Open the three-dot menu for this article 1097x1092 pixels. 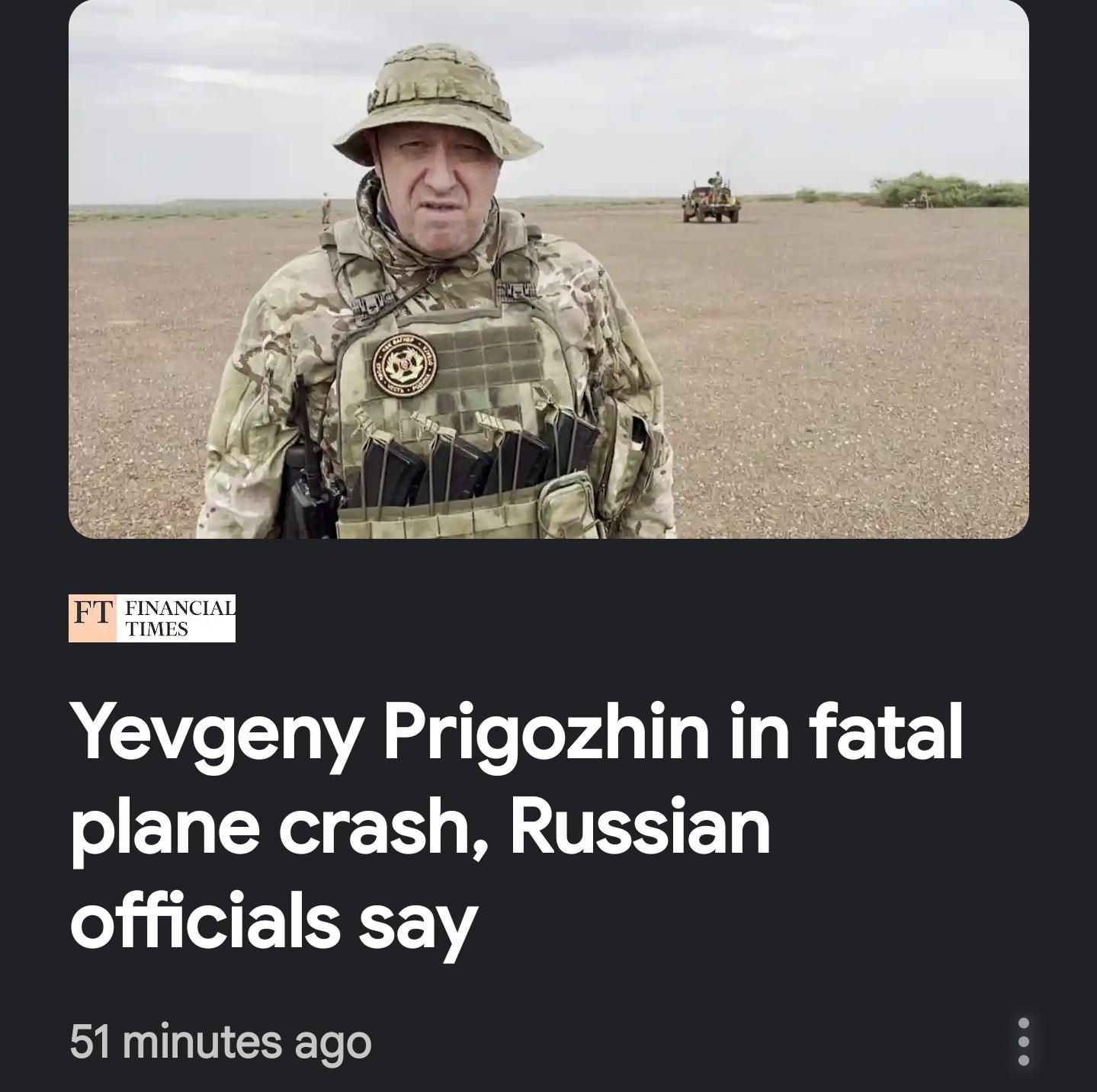click(x=1023, y=1041)
